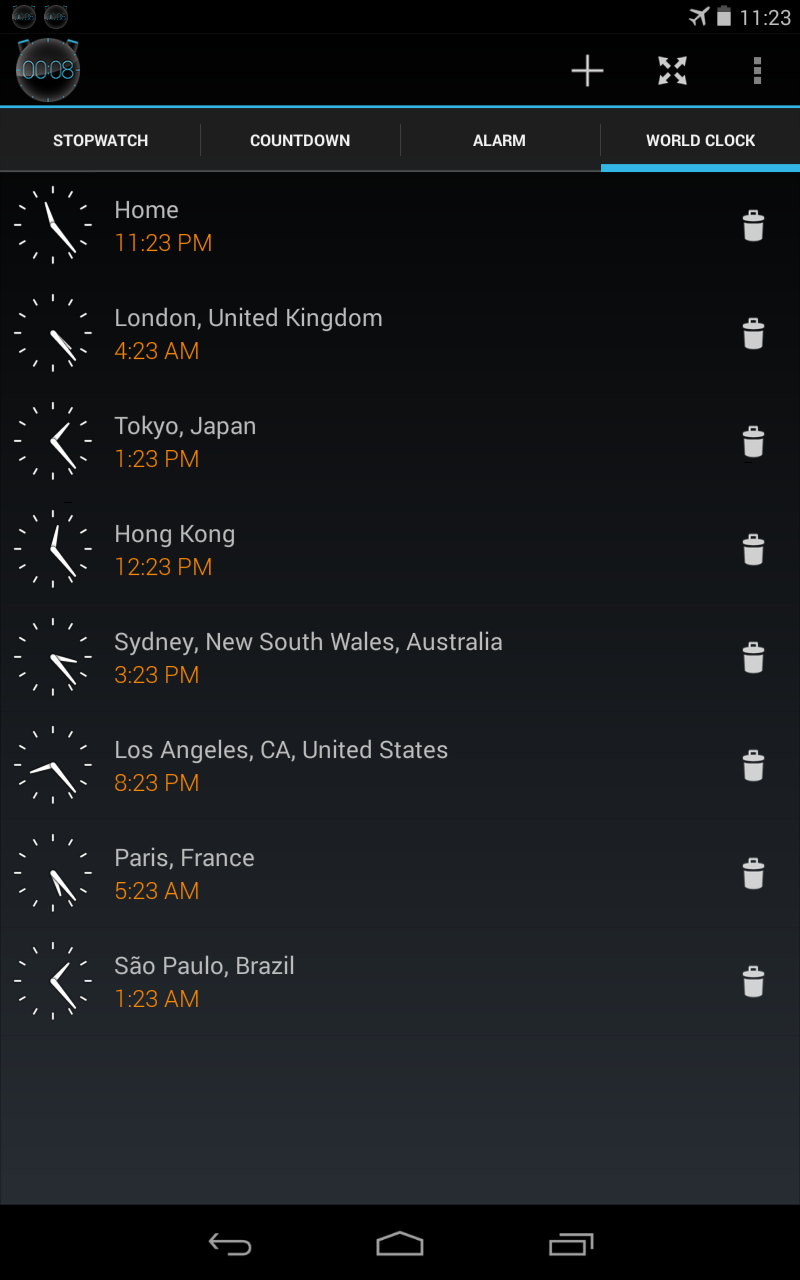
Task: Delete the Sydney, New South Wales clock
Action: (753, 658)
